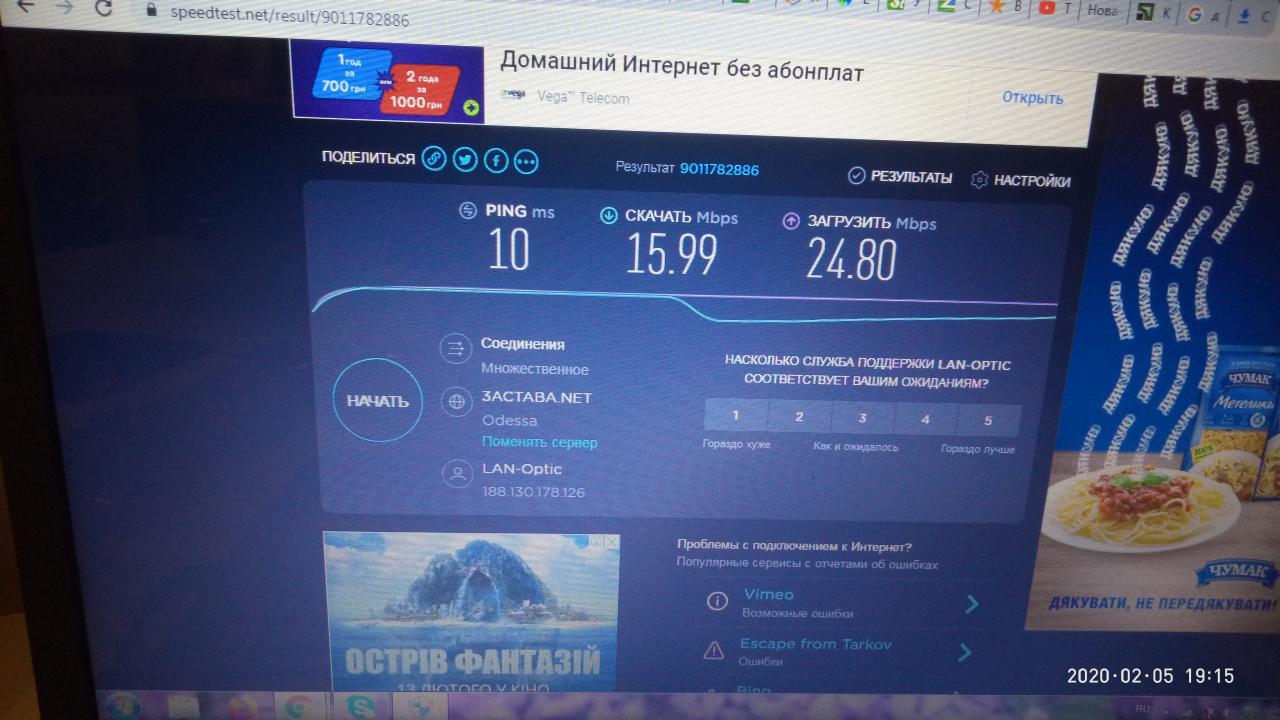Tap Открыть on the Vega Telecom ad

(1032, 98)
